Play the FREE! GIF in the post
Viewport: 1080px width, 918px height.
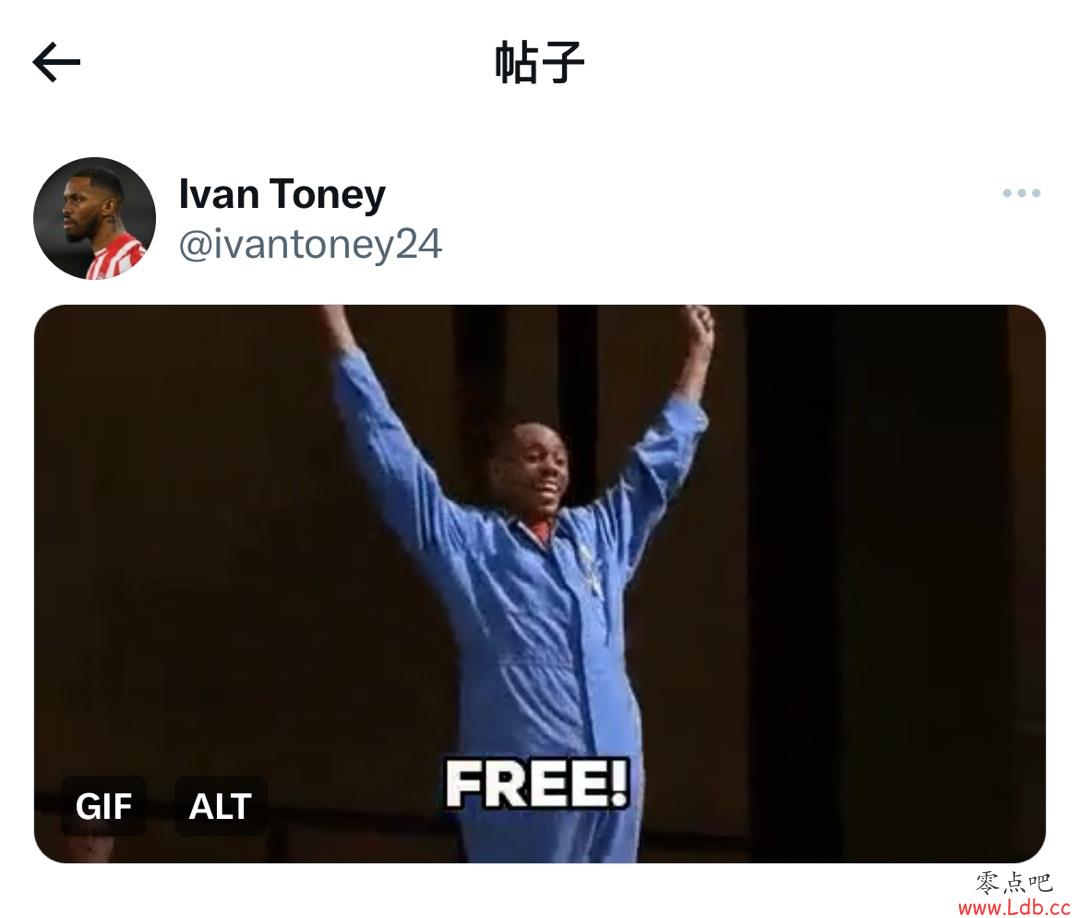pos(540,560)
